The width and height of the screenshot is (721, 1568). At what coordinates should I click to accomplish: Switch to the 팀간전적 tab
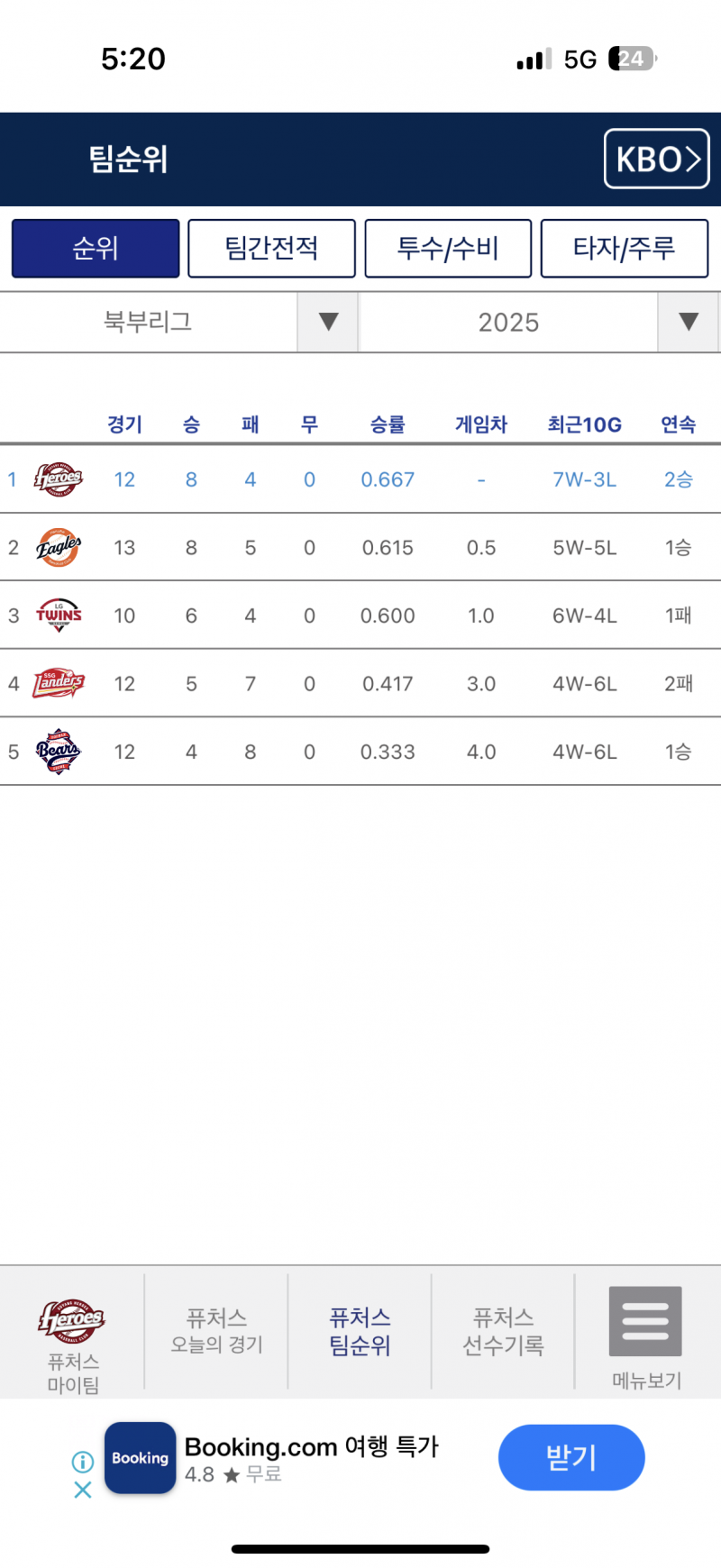(271, 249)
